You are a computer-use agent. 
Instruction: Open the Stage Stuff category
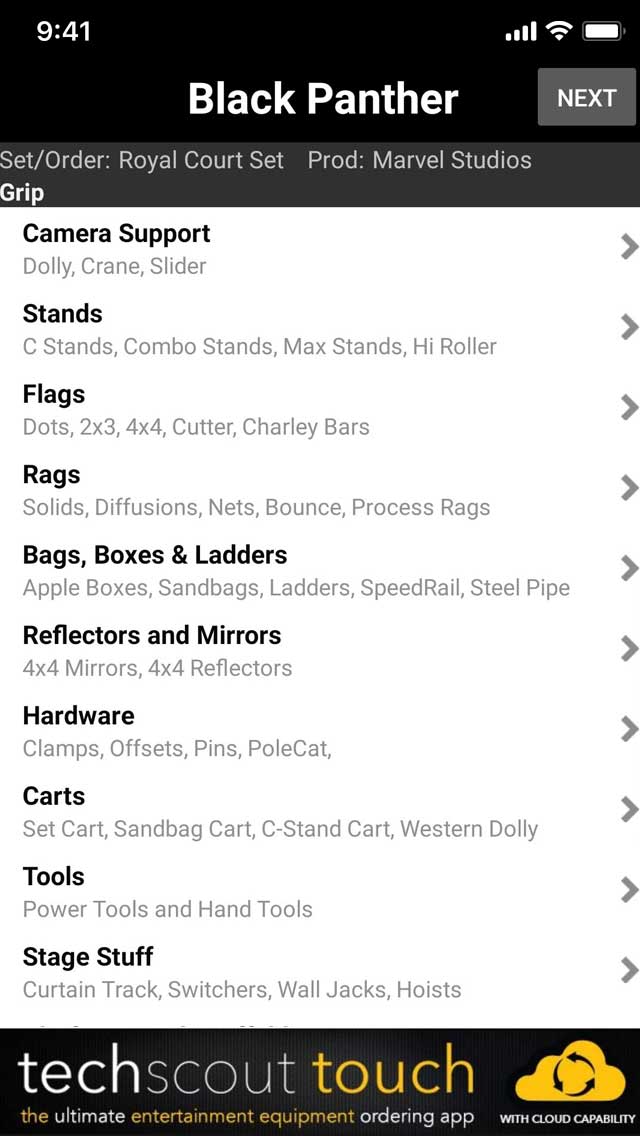[320, 972]
